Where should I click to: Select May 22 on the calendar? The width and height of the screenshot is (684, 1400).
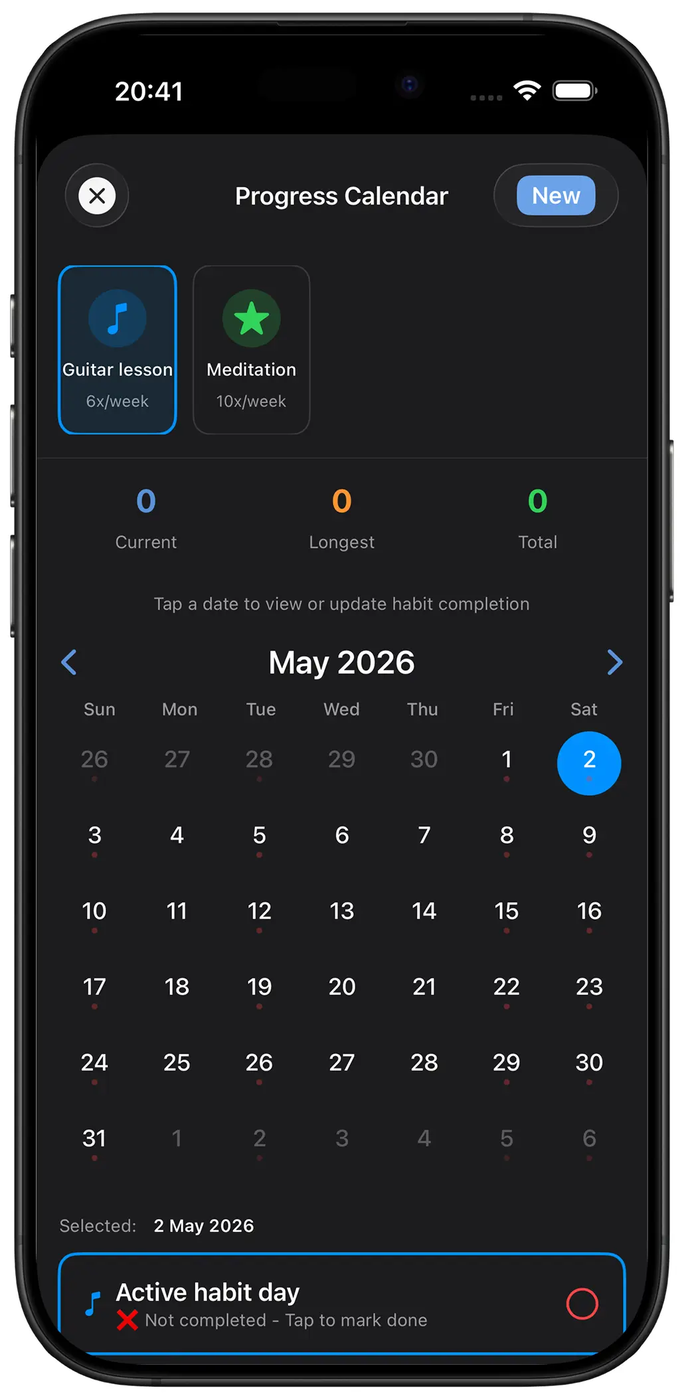(507, 991)
